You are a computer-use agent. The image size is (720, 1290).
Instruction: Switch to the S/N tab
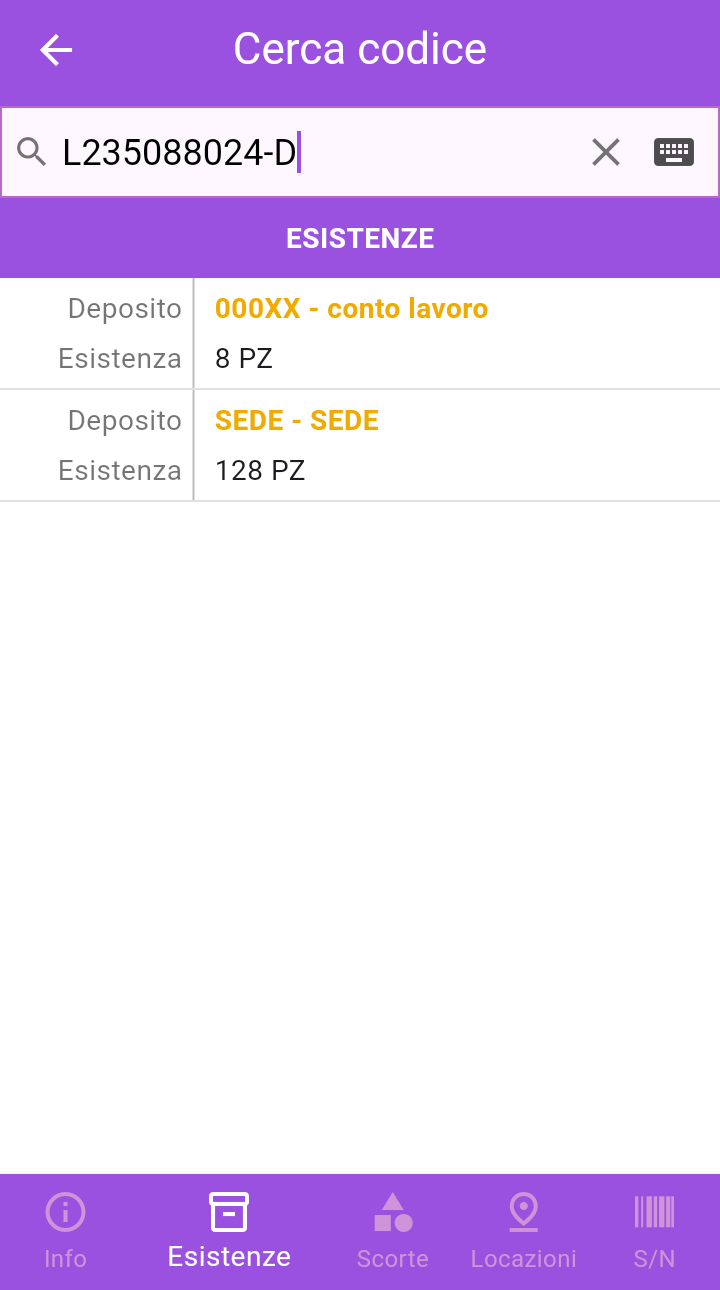(x=655, y=1232)
